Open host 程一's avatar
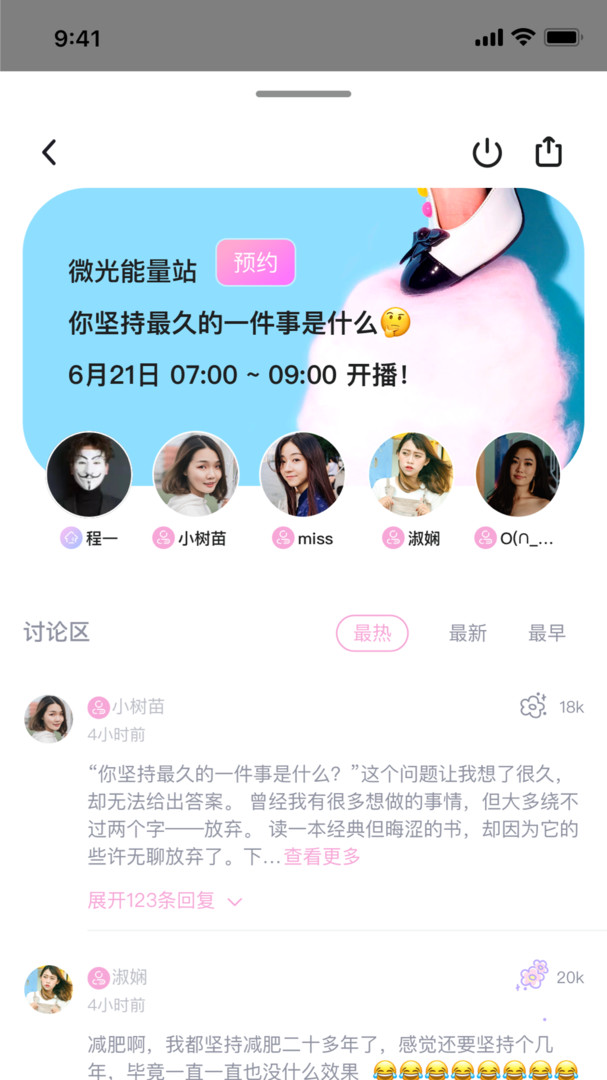Screen dimensions: 607x1080 (89, 474)
